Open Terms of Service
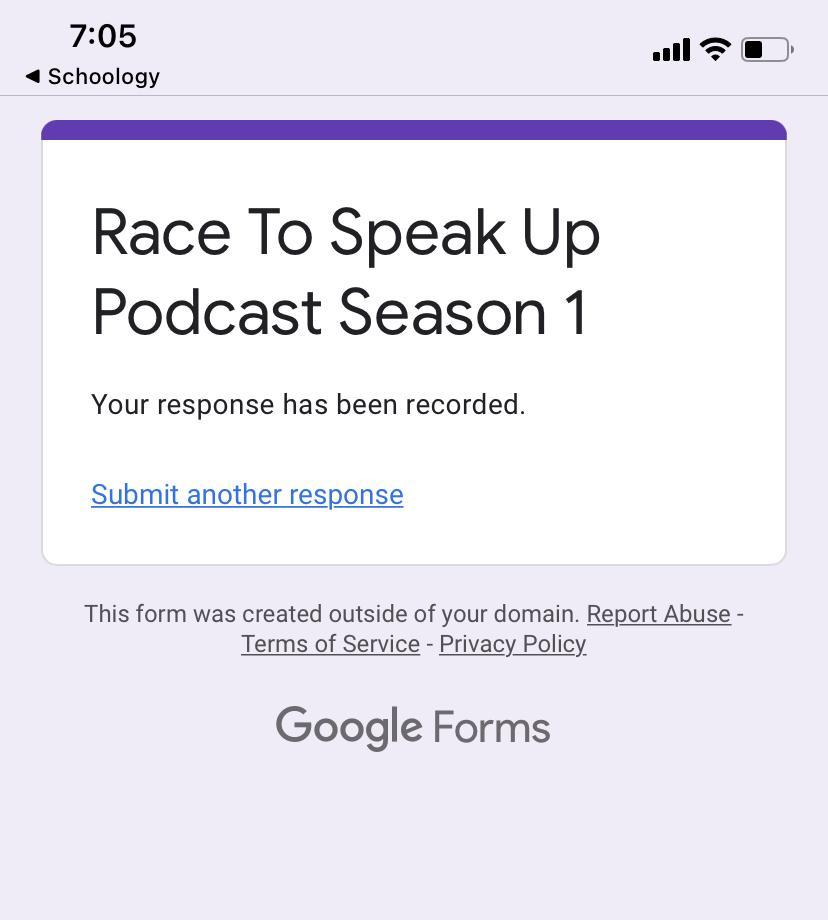The image size is (828, 920). tap(330, 644)
